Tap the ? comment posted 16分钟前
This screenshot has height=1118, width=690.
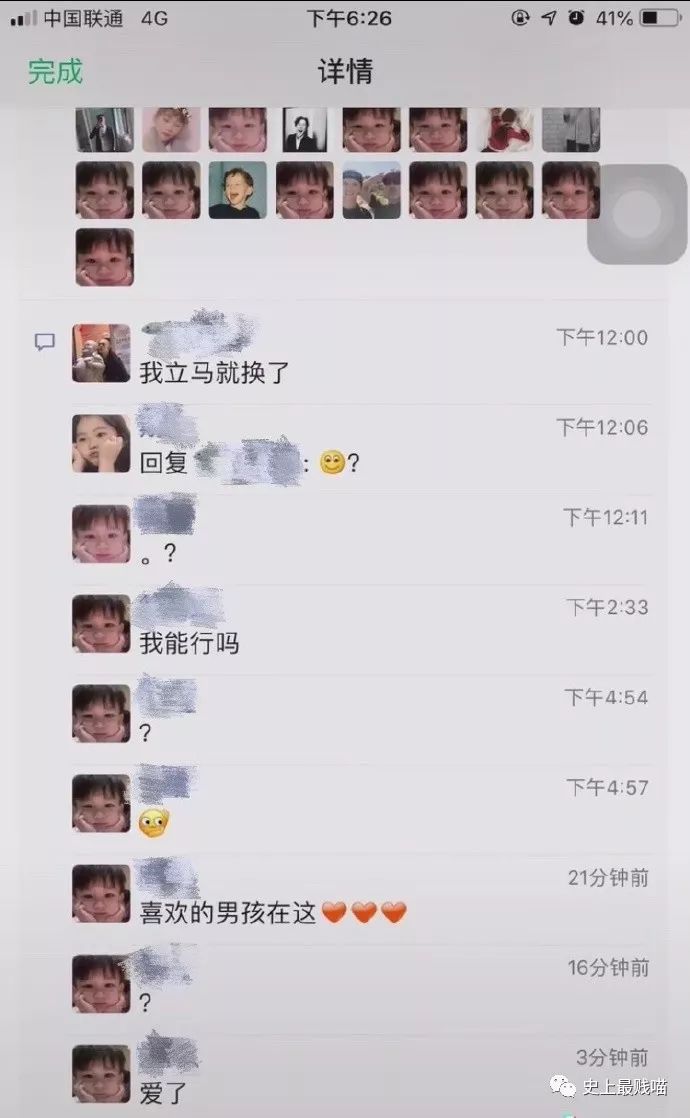[146, 1003]
